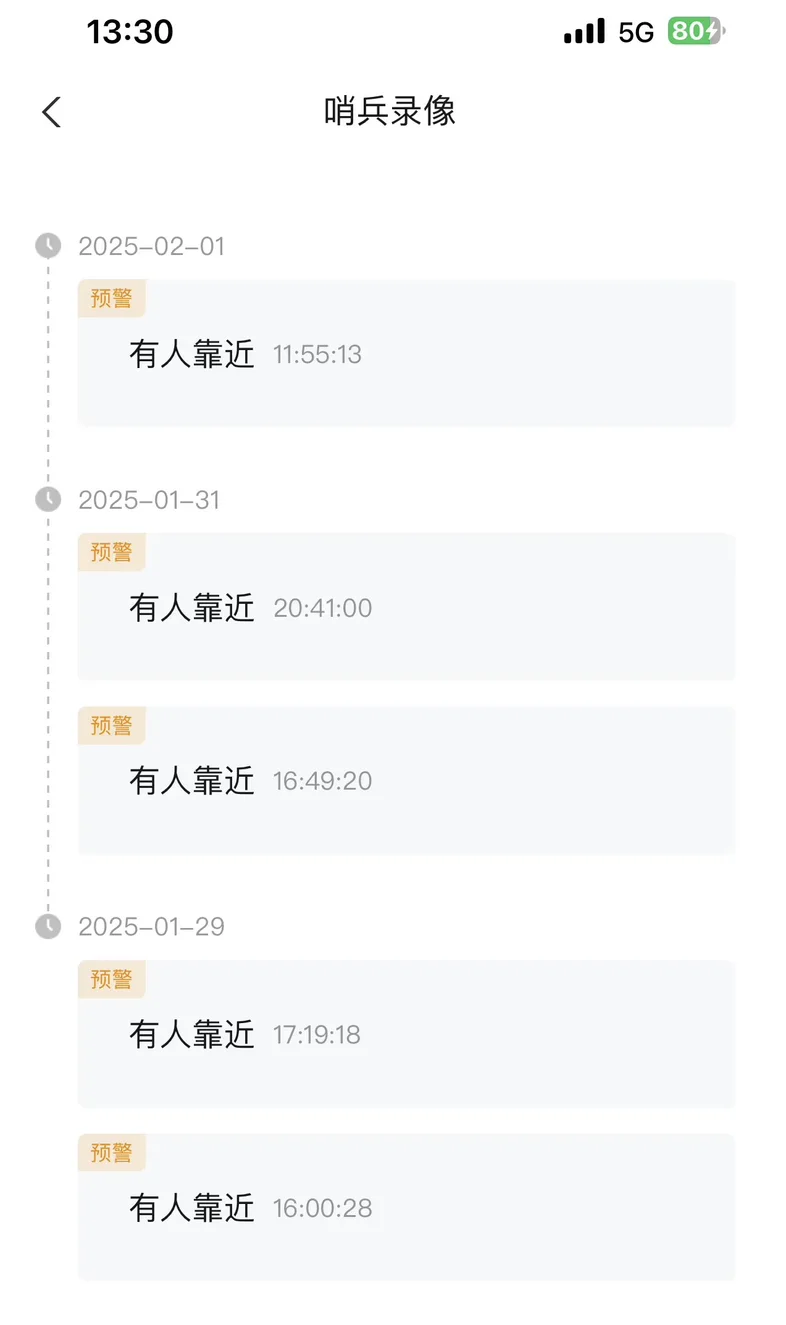View the 有人靠近 recording from 16:49:20
786x1325 pixels.
pyautogui.click(x=406, y=780)
